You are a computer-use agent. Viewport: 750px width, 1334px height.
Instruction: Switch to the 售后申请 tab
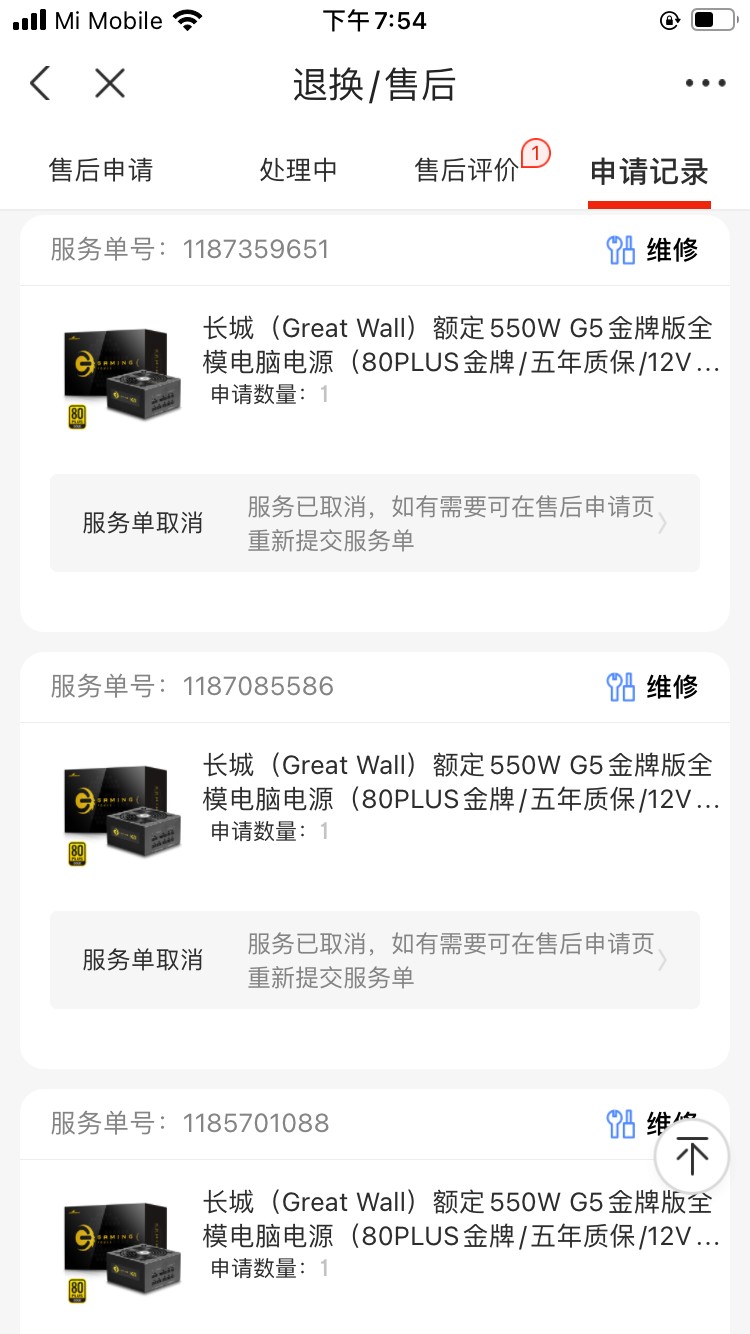101,170
